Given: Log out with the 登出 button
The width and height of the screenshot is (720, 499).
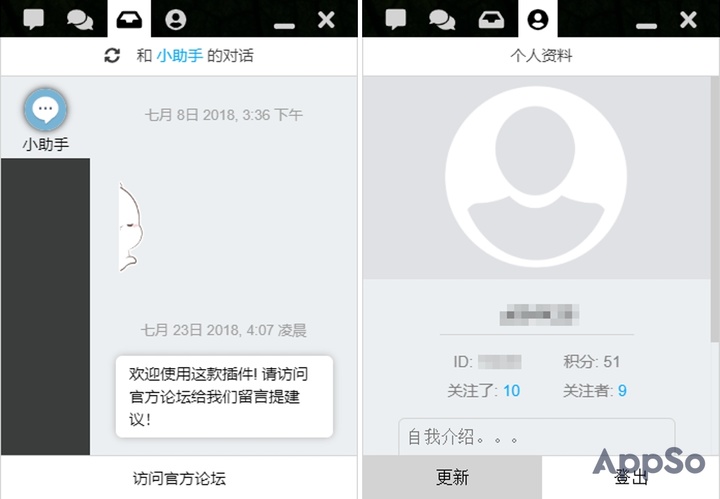Looking at the screenshot, I should (x=630, y=478).
